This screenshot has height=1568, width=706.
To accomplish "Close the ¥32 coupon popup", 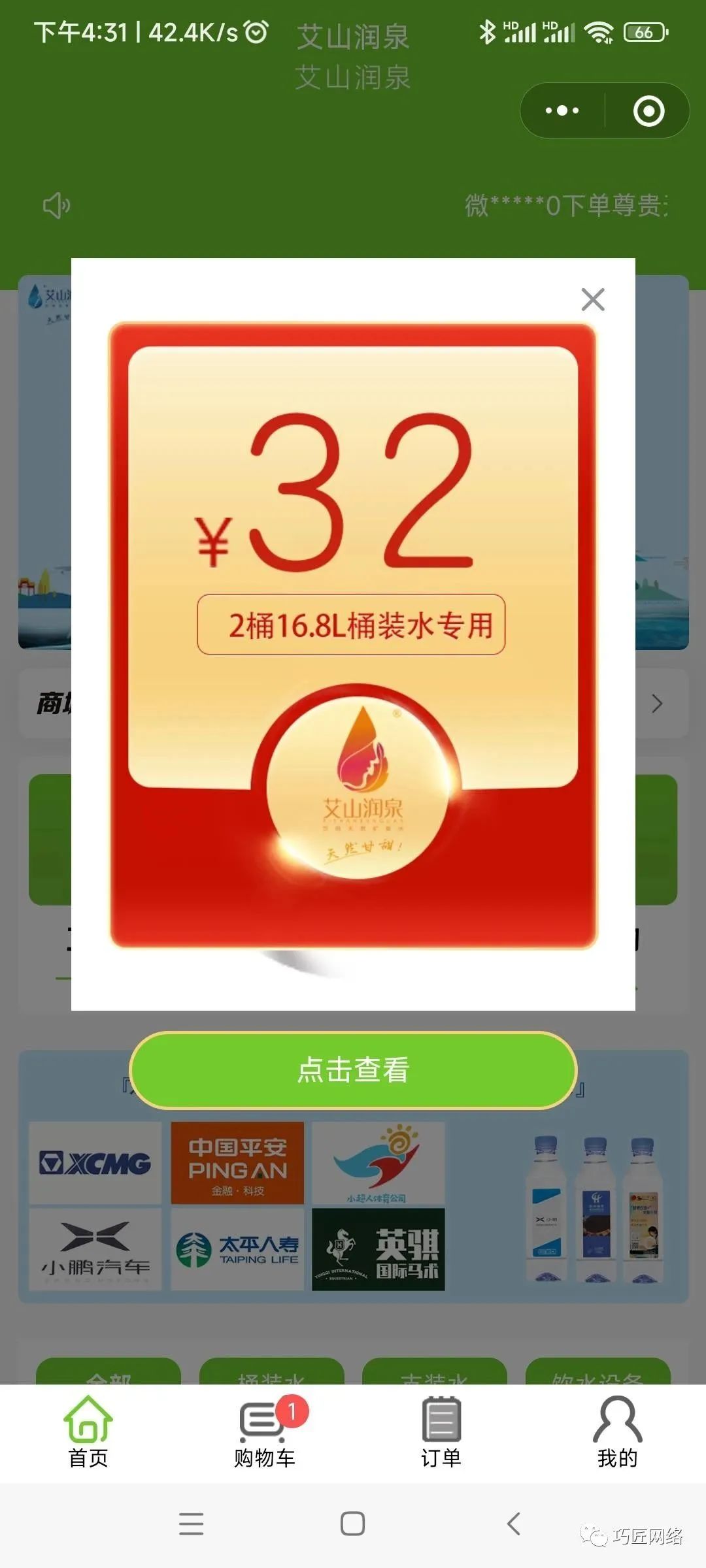I will click(x=593, y=300).
